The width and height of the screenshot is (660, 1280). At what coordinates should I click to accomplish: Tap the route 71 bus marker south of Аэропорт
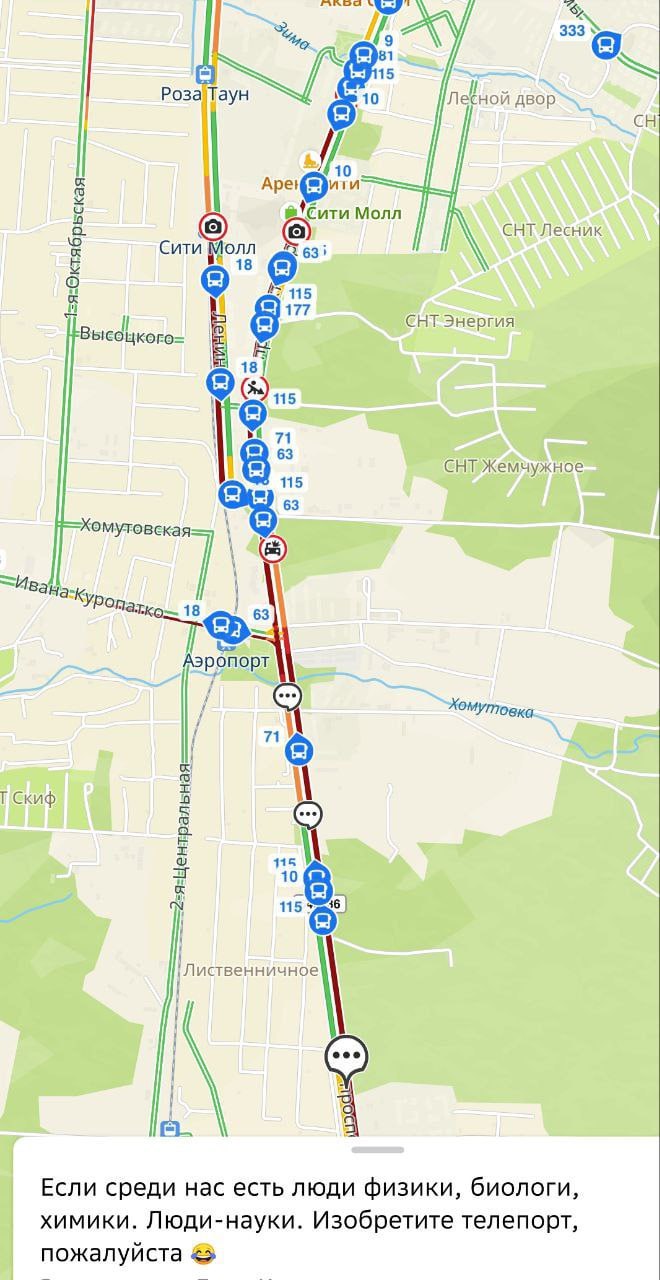point(298,750)
